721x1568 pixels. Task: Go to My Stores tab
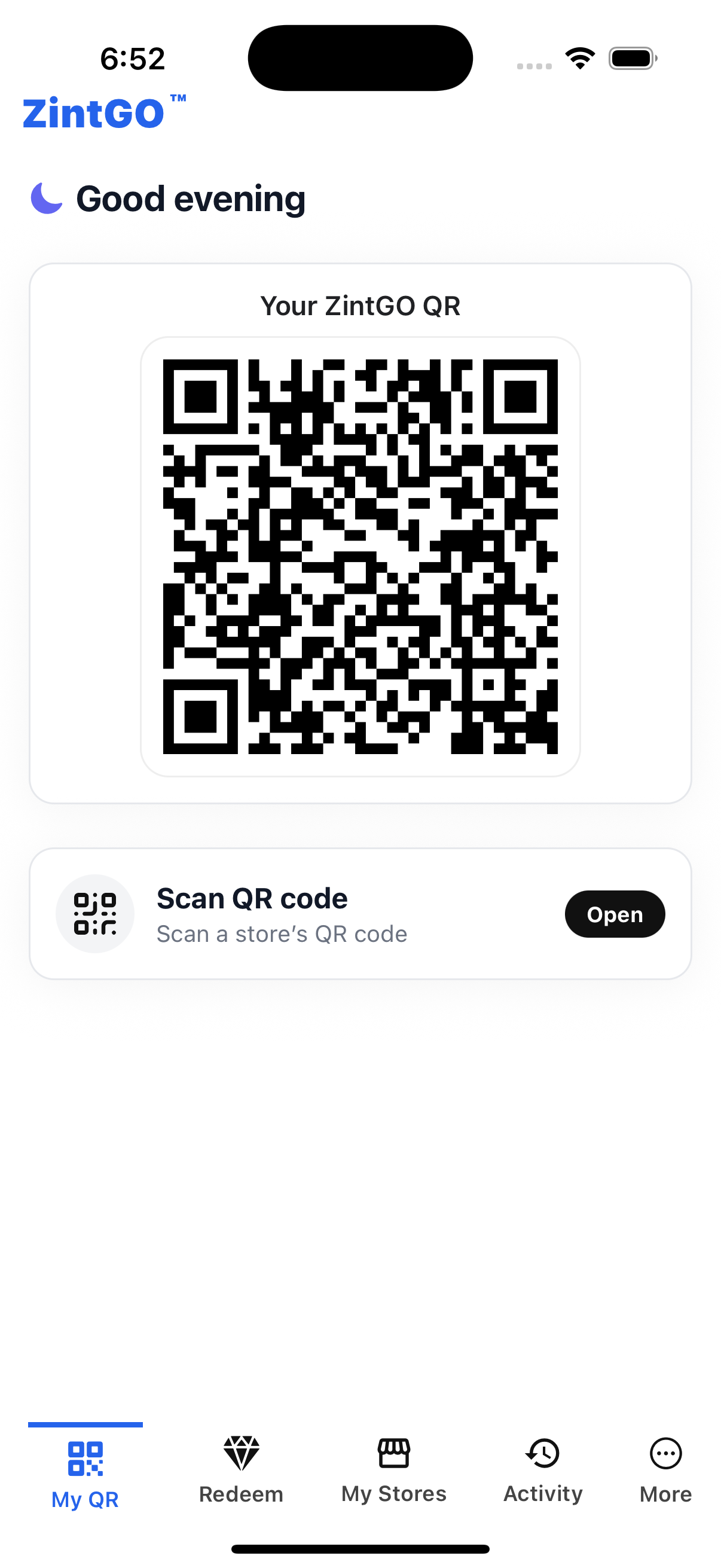(393, 1470)
